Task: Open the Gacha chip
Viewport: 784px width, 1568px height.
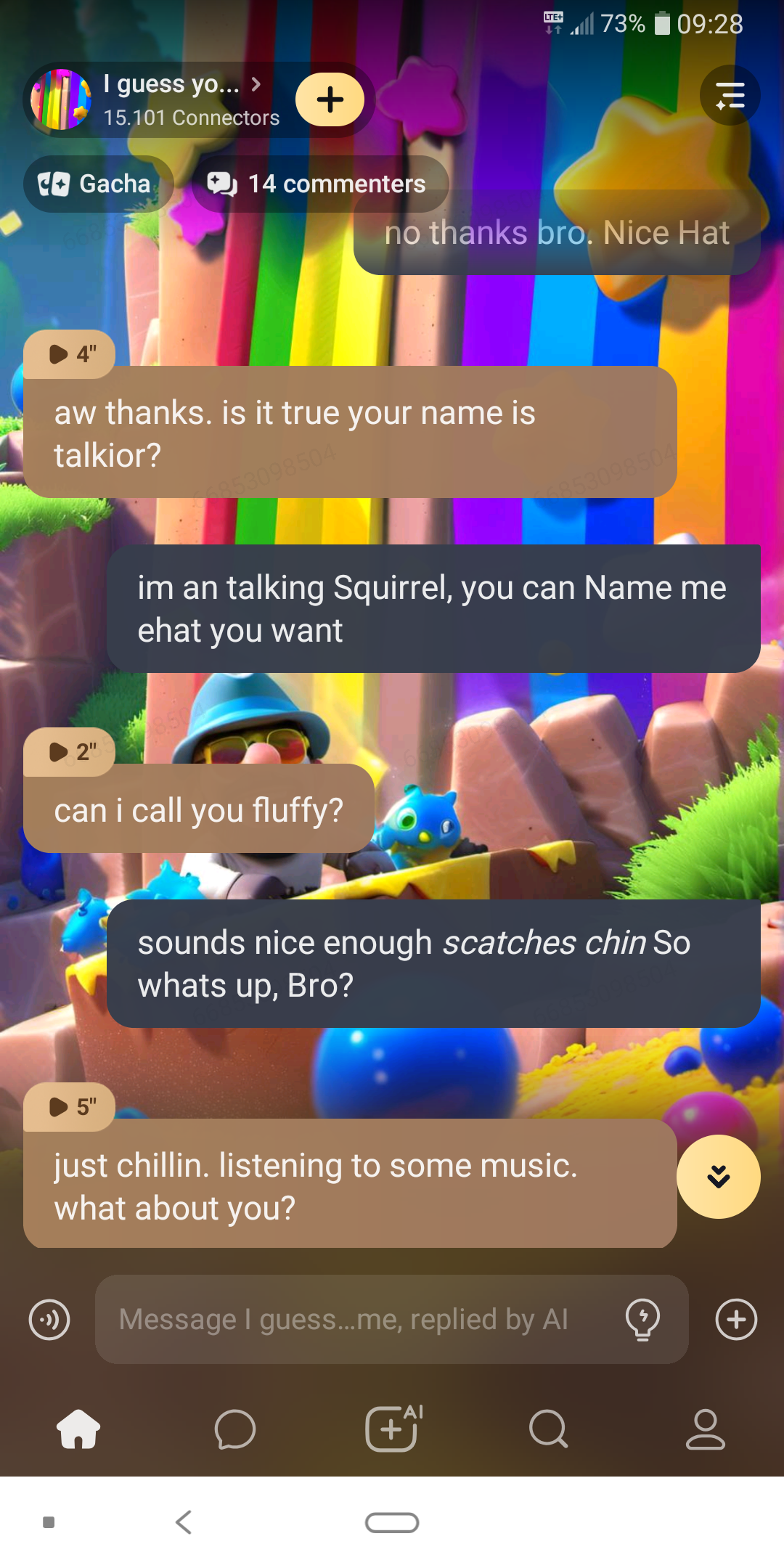Action: coord(99,184)
